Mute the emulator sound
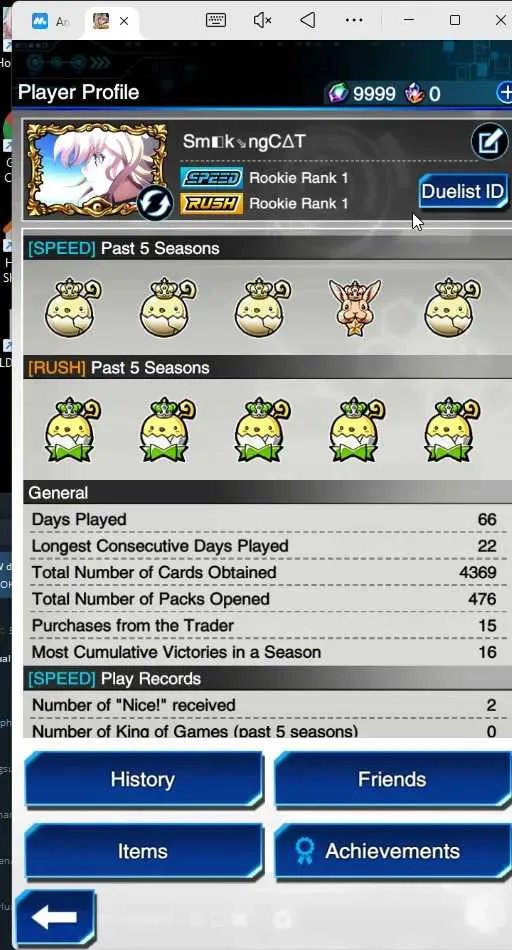512x950 pixels. coord(262,21)
